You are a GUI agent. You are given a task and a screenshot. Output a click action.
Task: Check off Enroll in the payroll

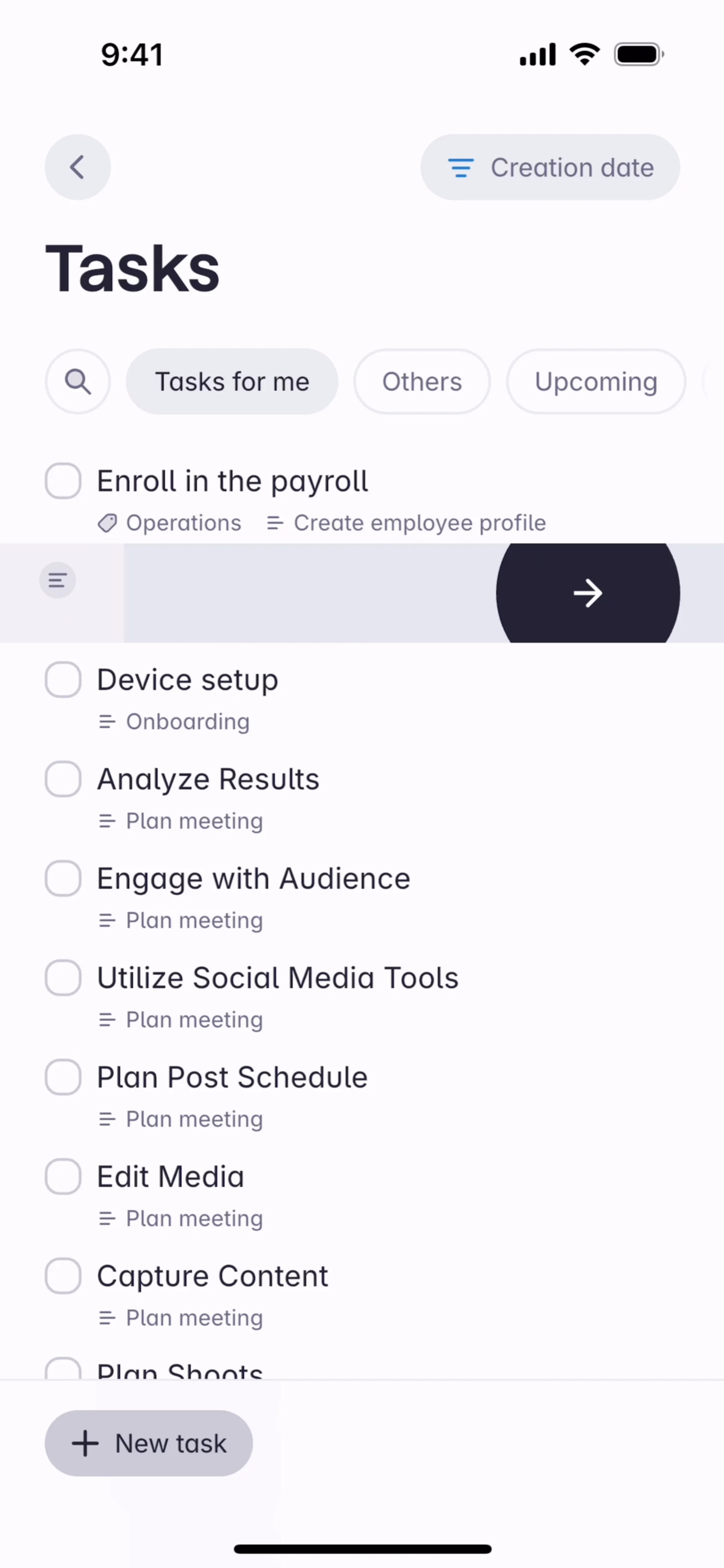coord(63,481)
